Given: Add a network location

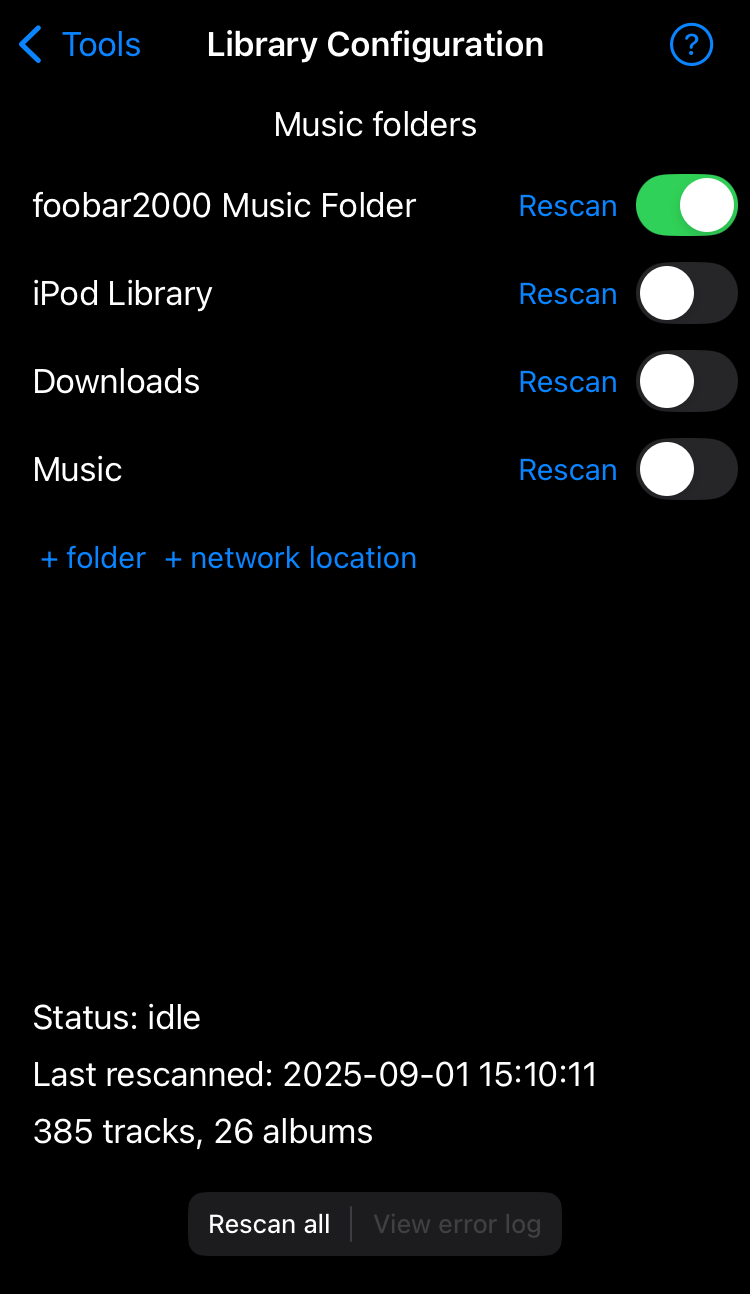Looking at the screenshot, I should pos(290,558).
